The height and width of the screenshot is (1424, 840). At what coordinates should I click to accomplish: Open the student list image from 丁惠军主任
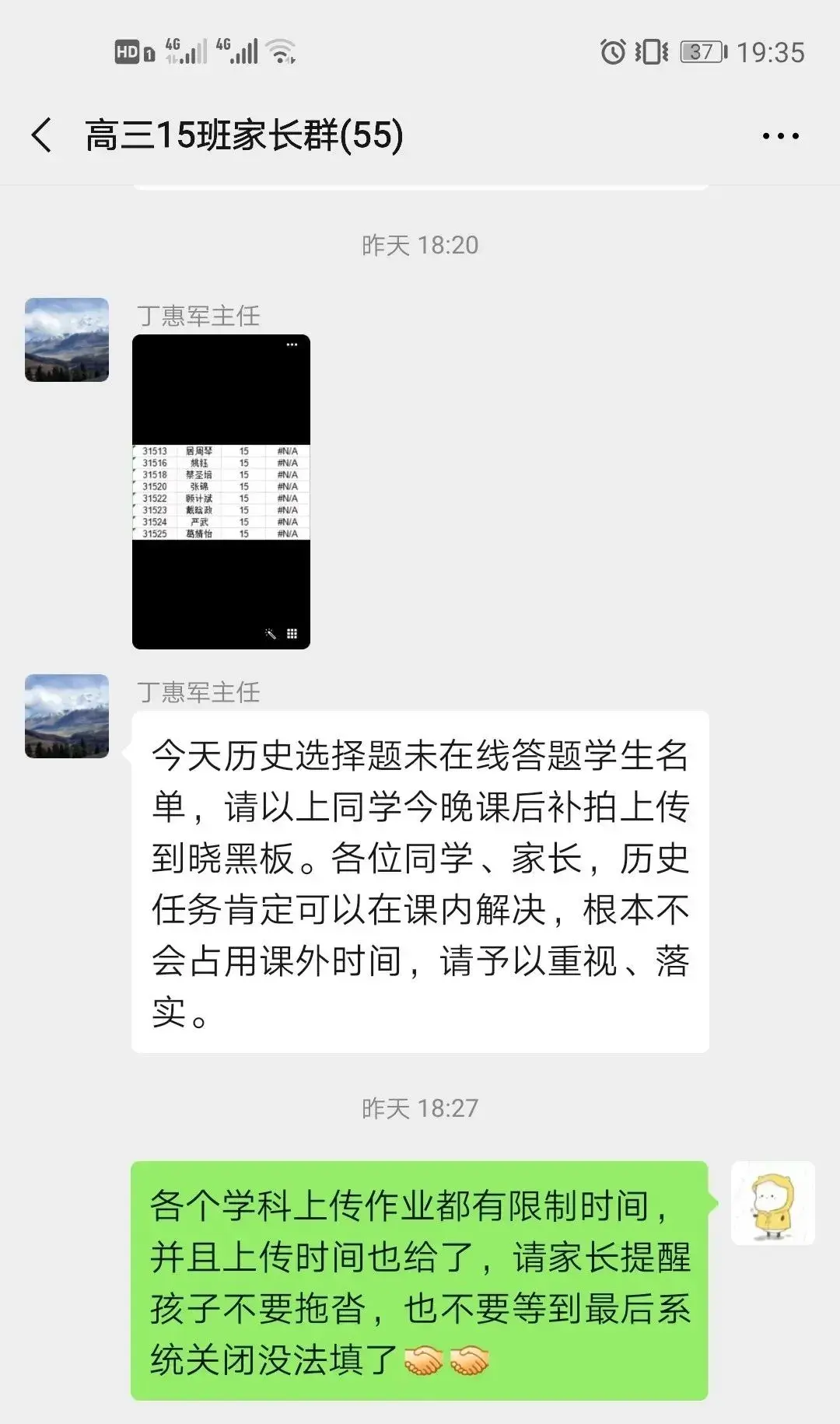(221, 492)
